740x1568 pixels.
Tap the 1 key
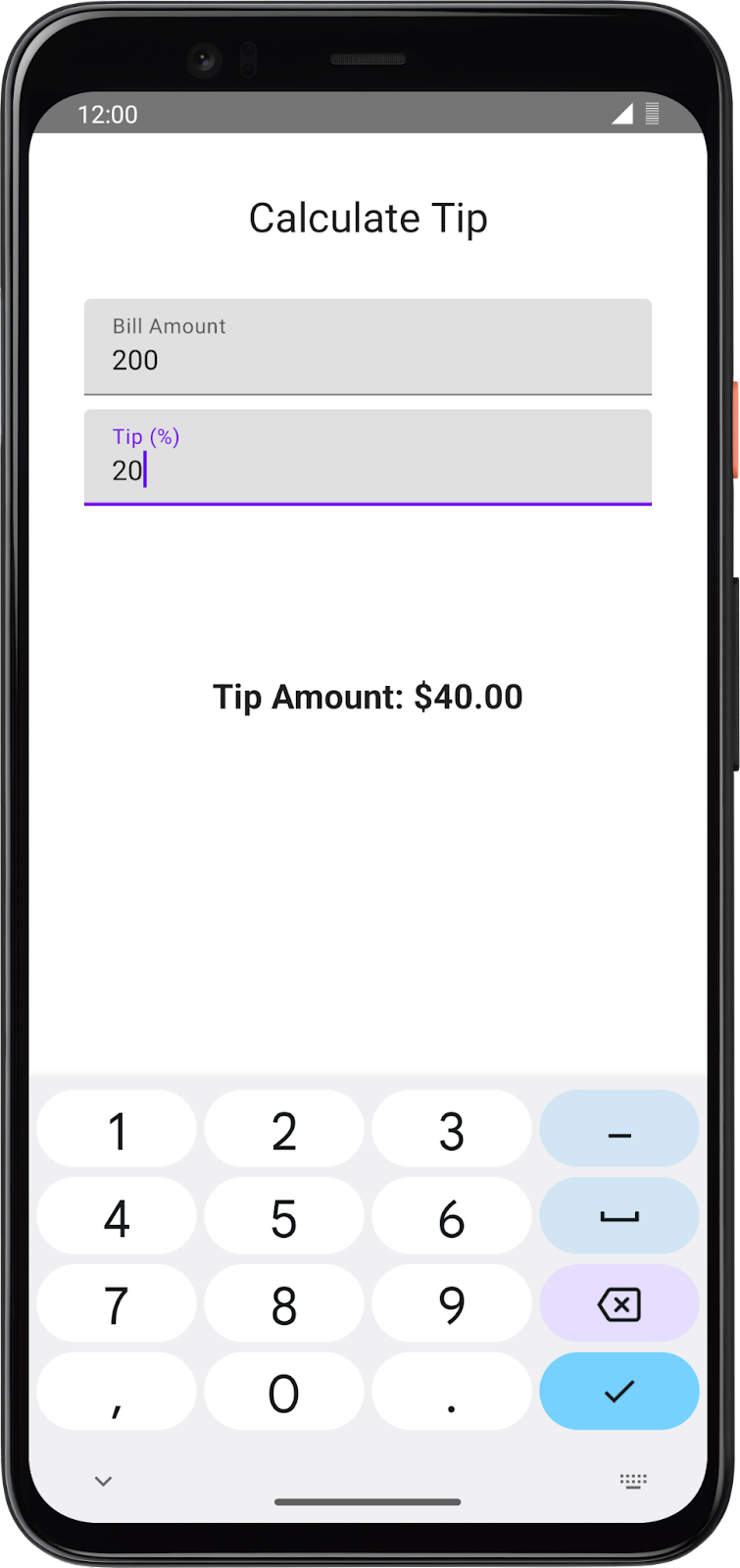point(117,1130)
